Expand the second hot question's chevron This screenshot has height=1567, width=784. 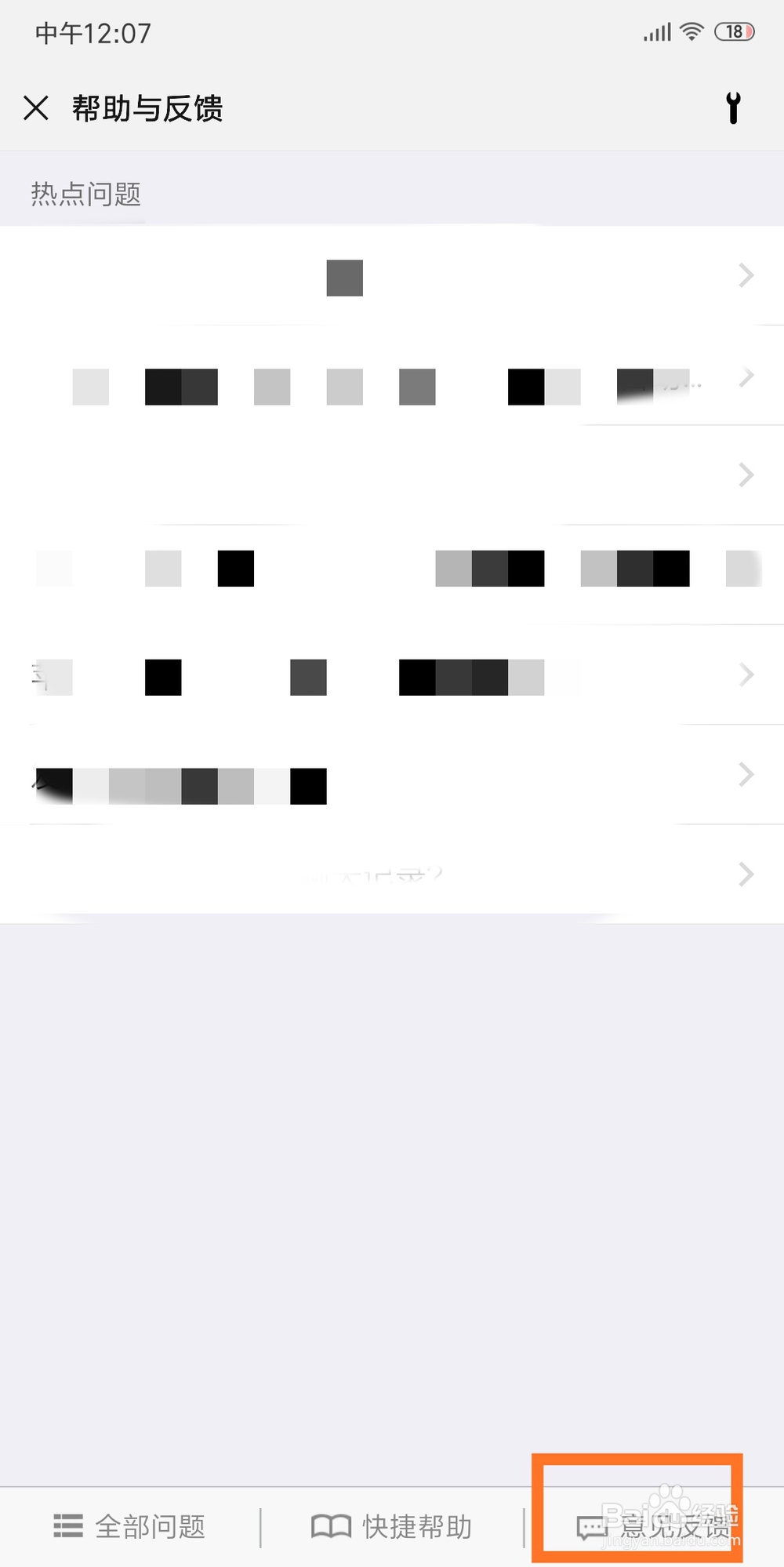746,376
